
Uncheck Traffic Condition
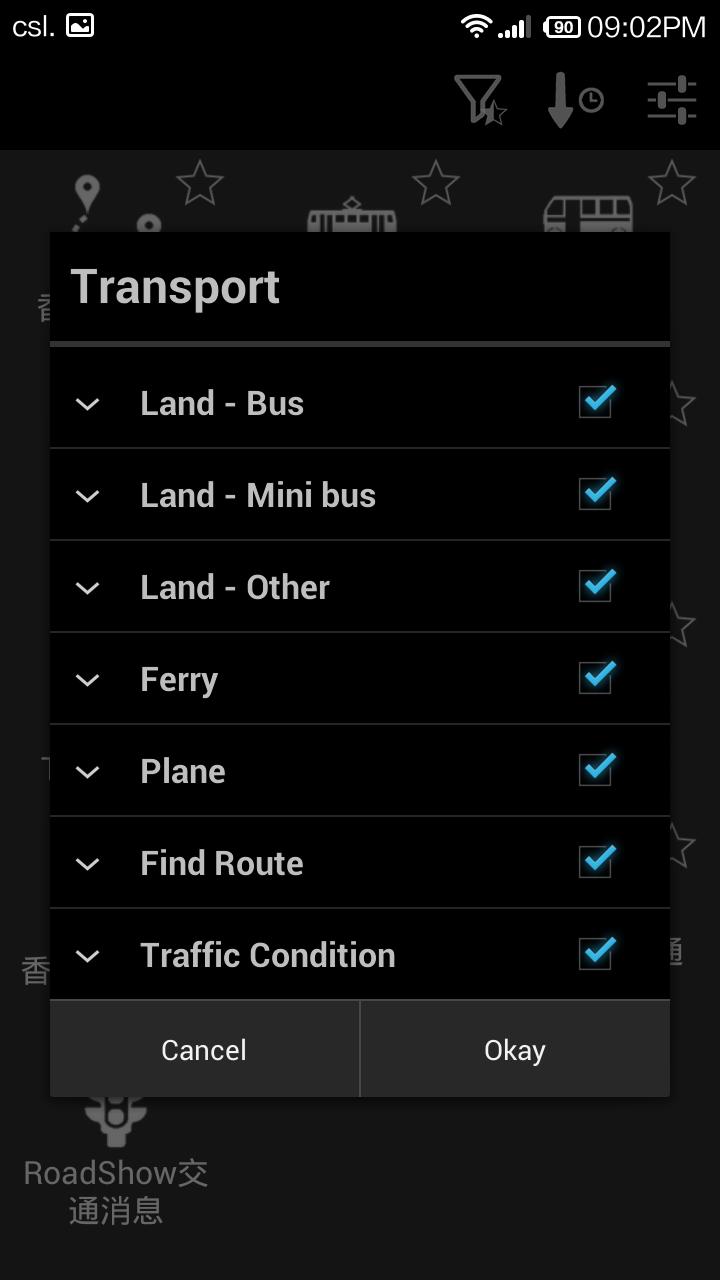click(595, 953)
